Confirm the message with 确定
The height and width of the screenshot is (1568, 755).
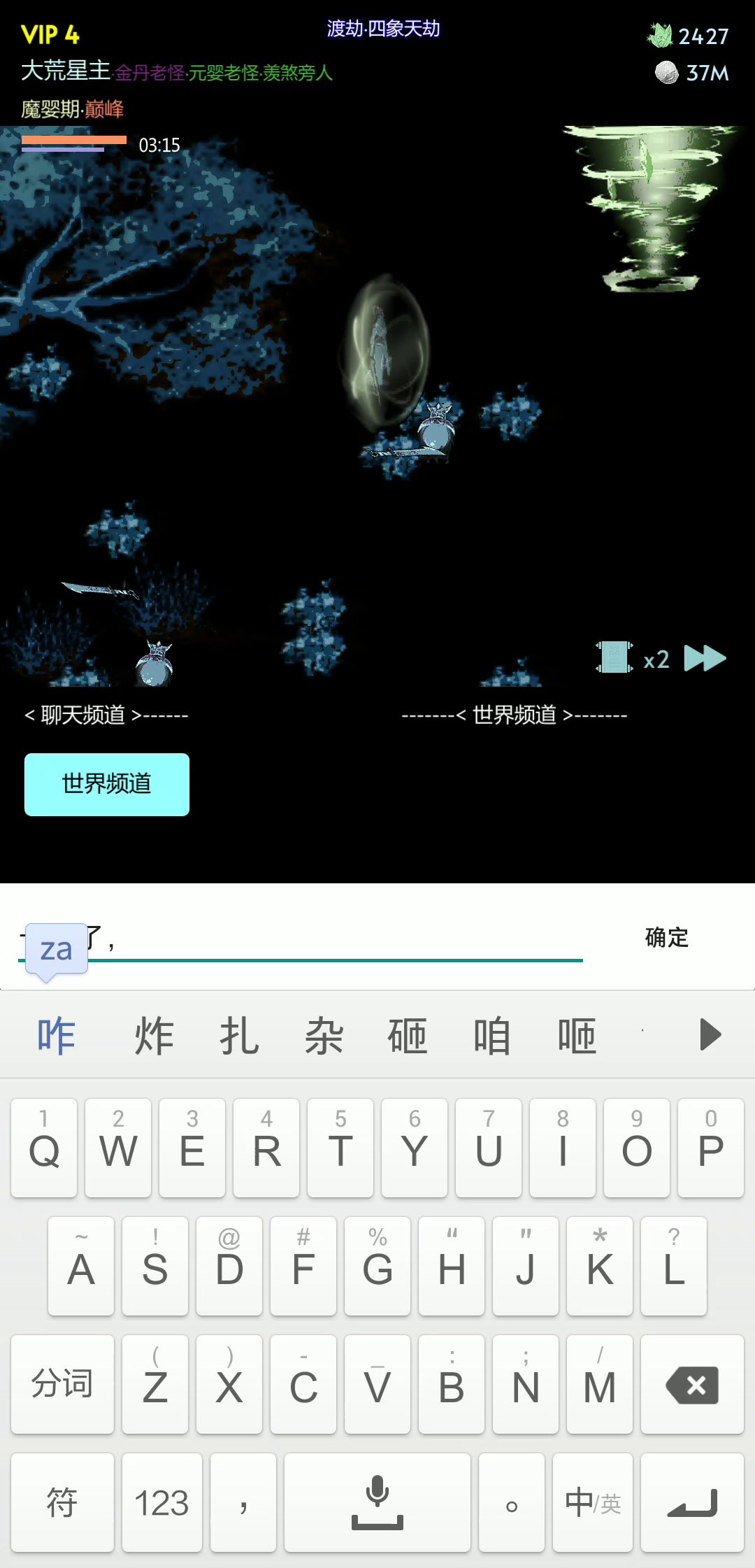tap(666, 937)
